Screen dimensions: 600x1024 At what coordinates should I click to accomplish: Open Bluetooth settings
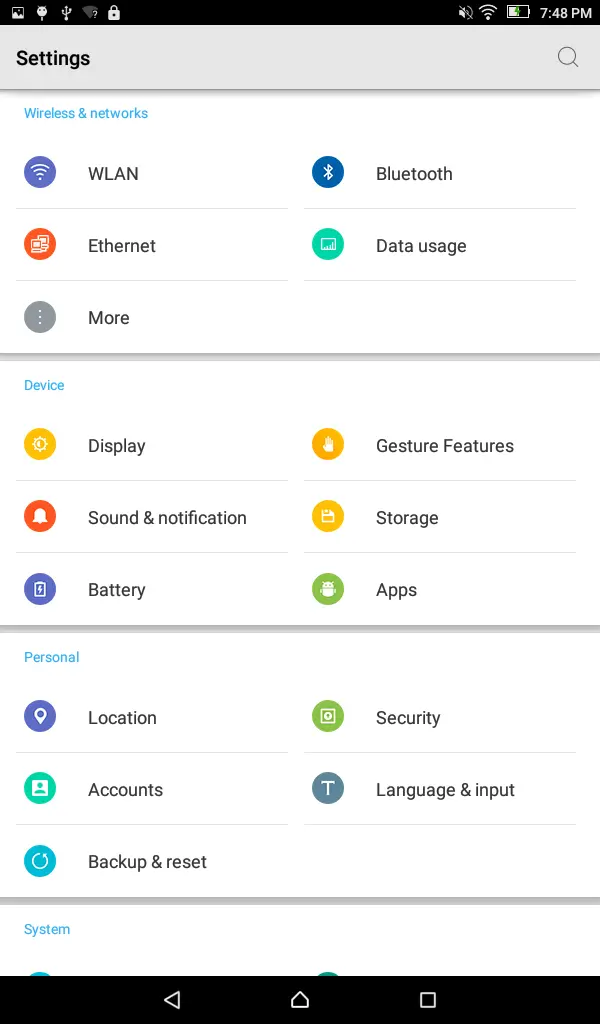pos(440,173)
